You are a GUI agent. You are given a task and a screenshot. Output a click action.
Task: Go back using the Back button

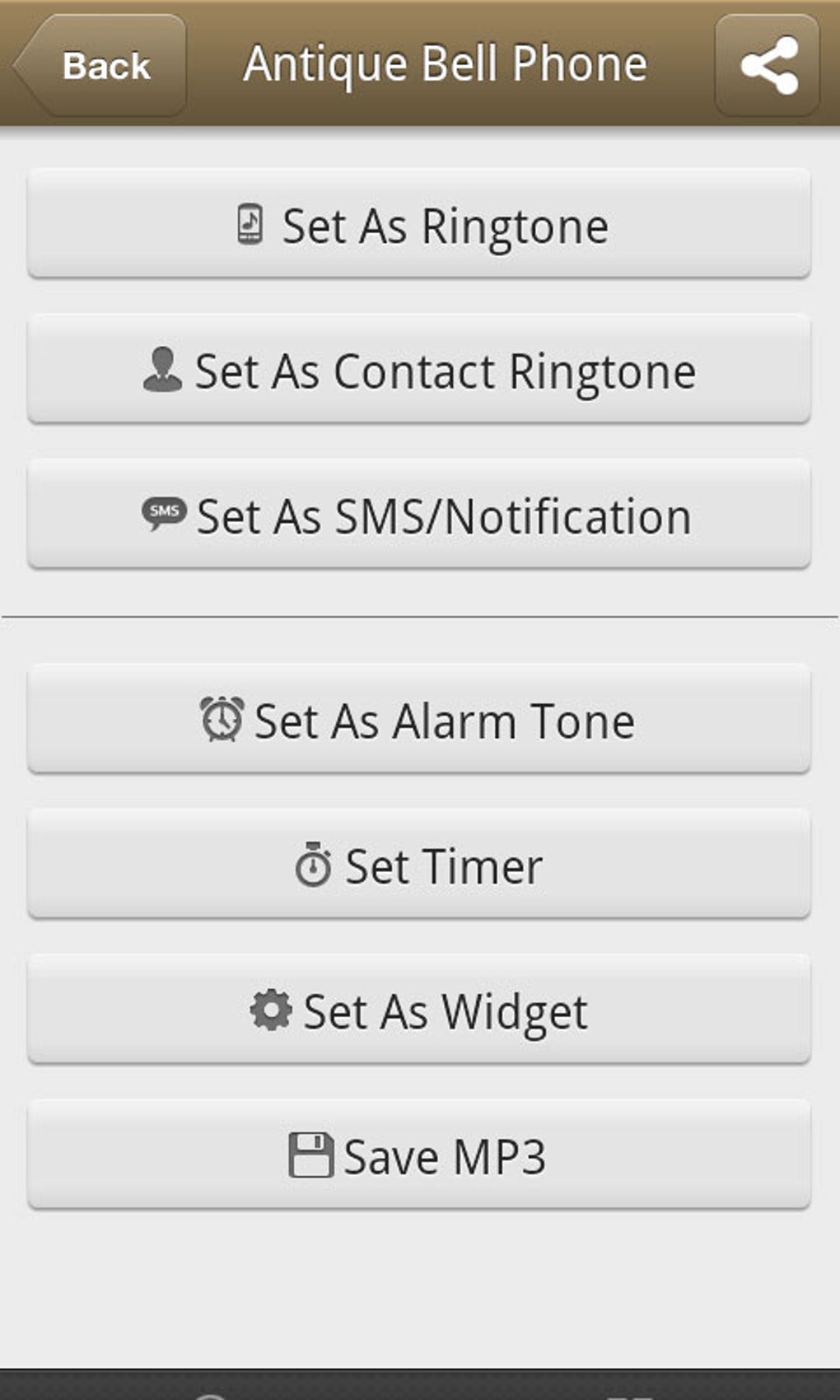click(x=100, y=65)
